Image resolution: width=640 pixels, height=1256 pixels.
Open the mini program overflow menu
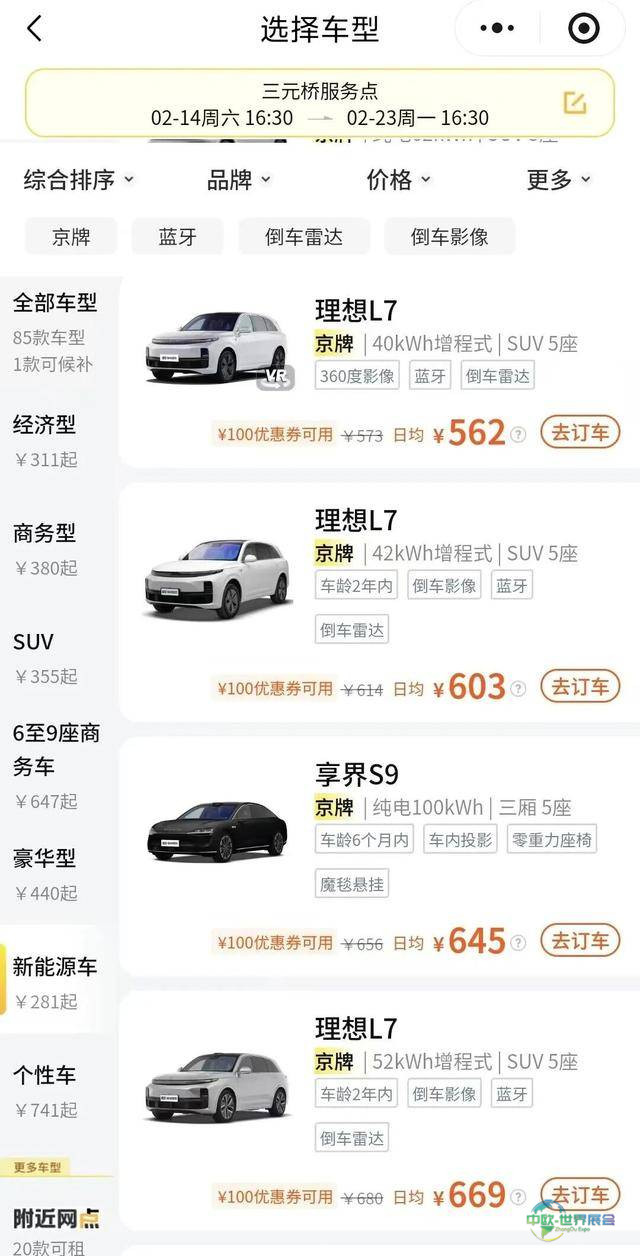coord(498,28)
